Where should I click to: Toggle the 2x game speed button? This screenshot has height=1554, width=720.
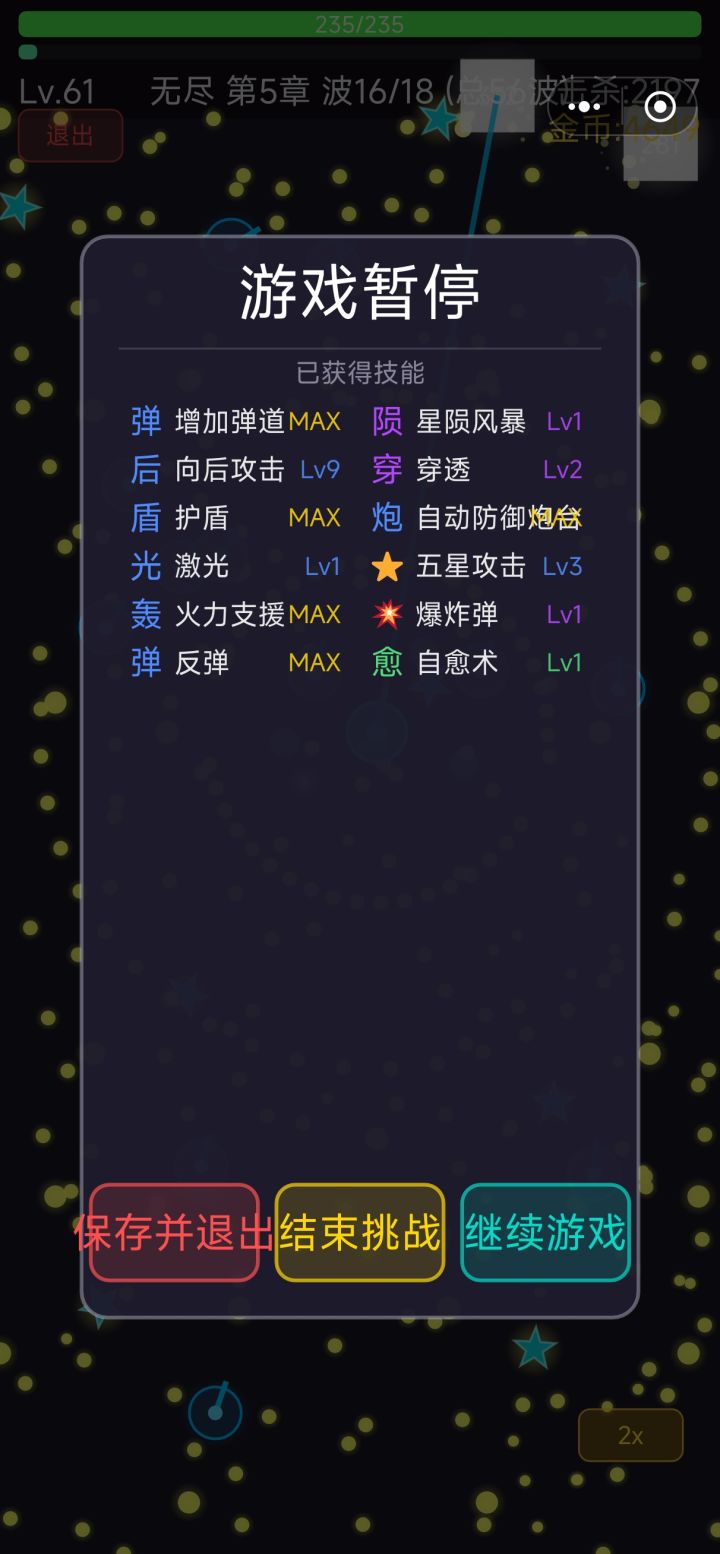pos(630,1435)
